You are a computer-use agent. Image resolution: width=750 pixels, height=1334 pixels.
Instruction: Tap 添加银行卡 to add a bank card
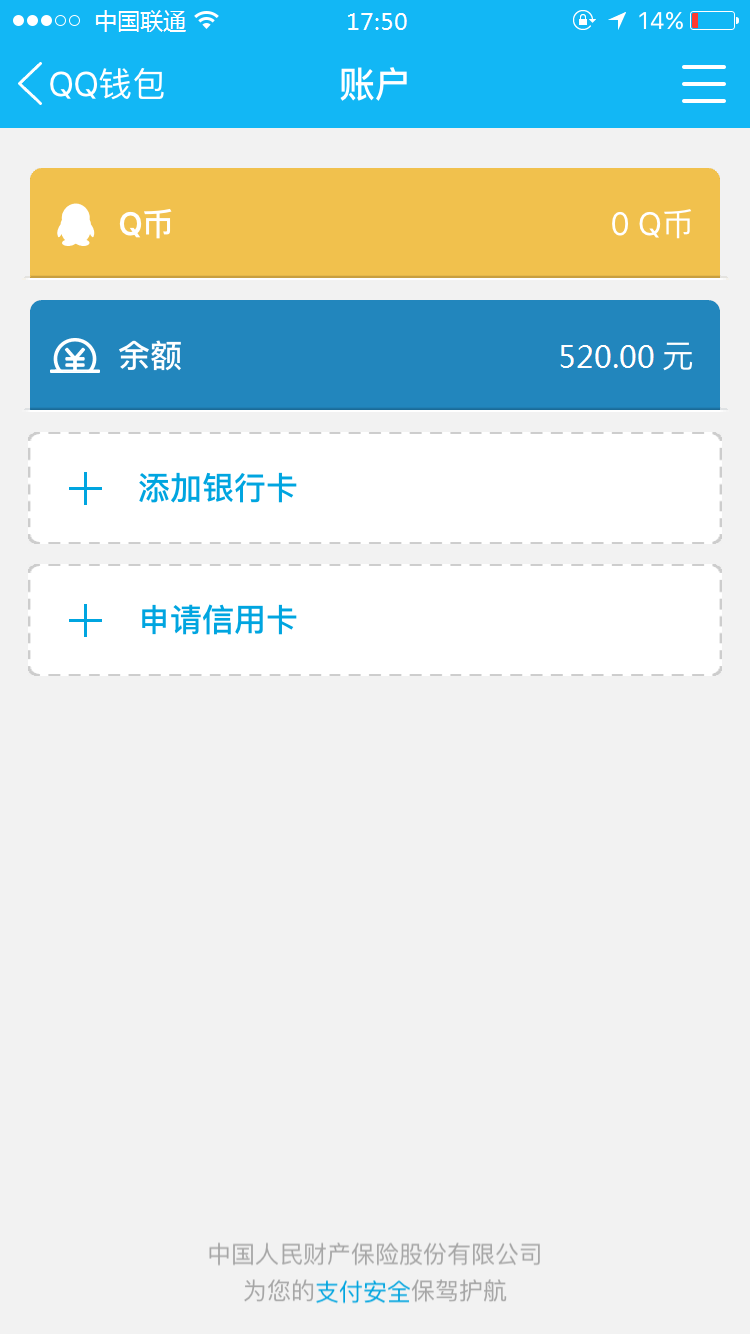(375, 488)
